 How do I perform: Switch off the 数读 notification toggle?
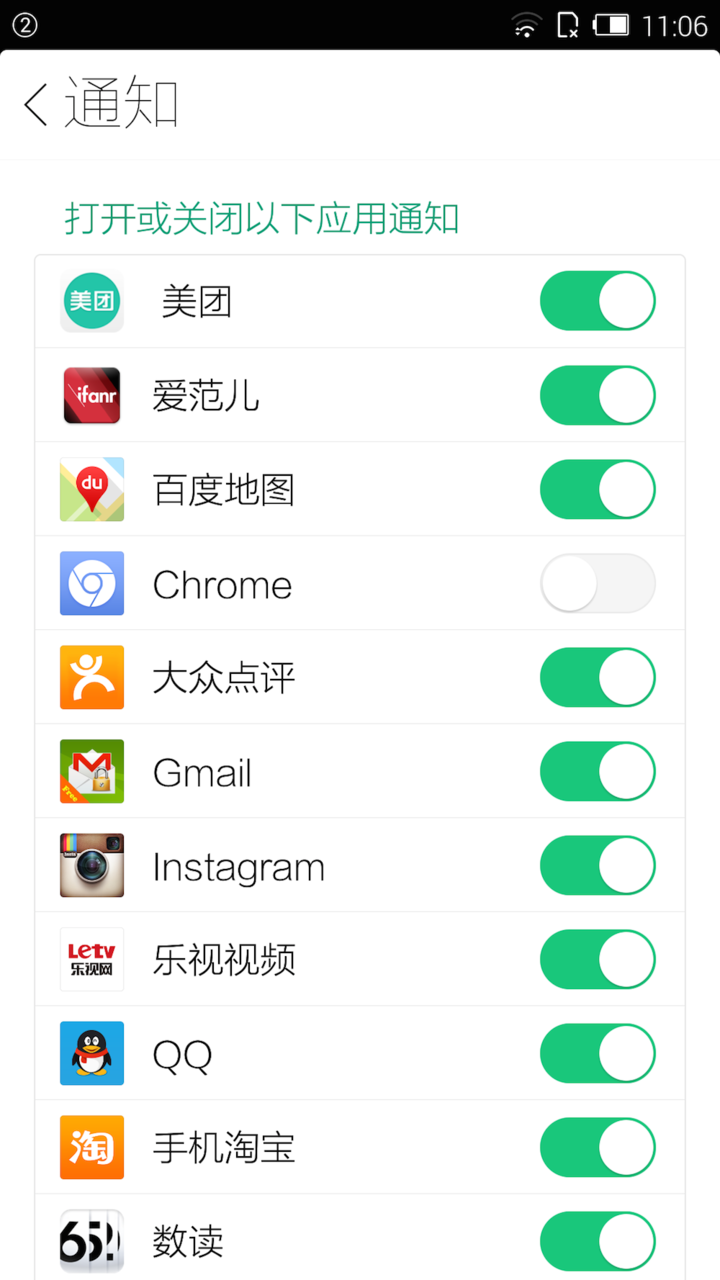[598, 1241]
